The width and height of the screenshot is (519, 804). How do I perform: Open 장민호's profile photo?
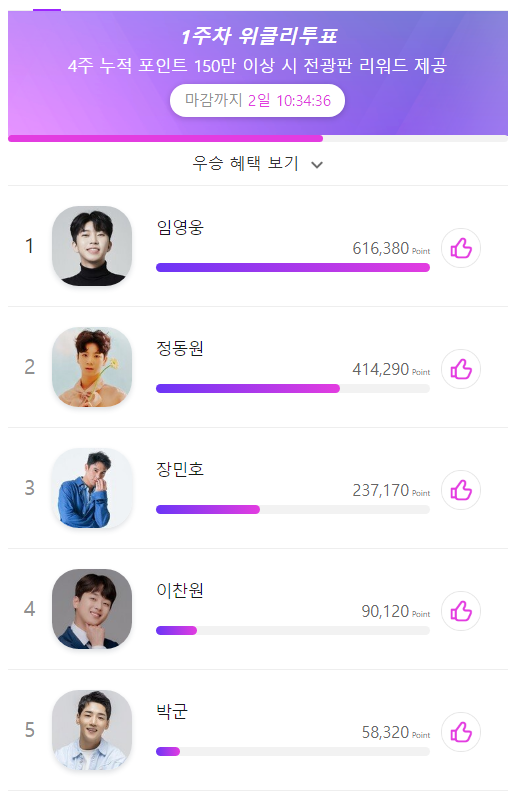tap(92, 488)
